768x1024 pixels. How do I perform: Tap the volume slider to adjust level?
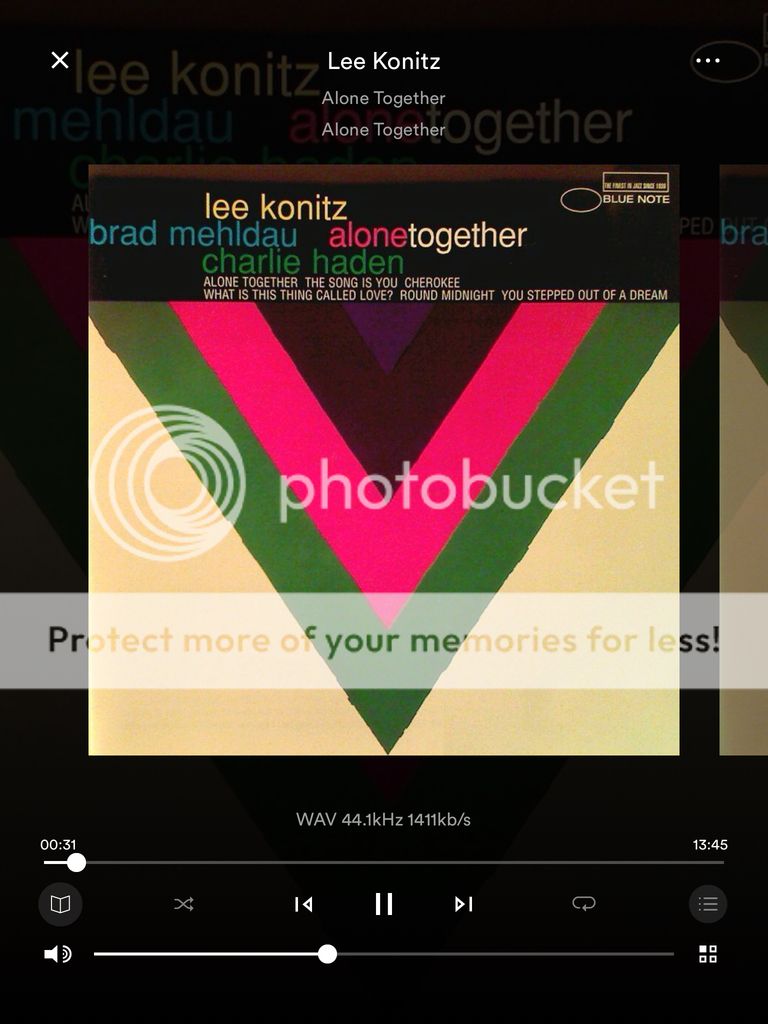(x=500, y=954)
